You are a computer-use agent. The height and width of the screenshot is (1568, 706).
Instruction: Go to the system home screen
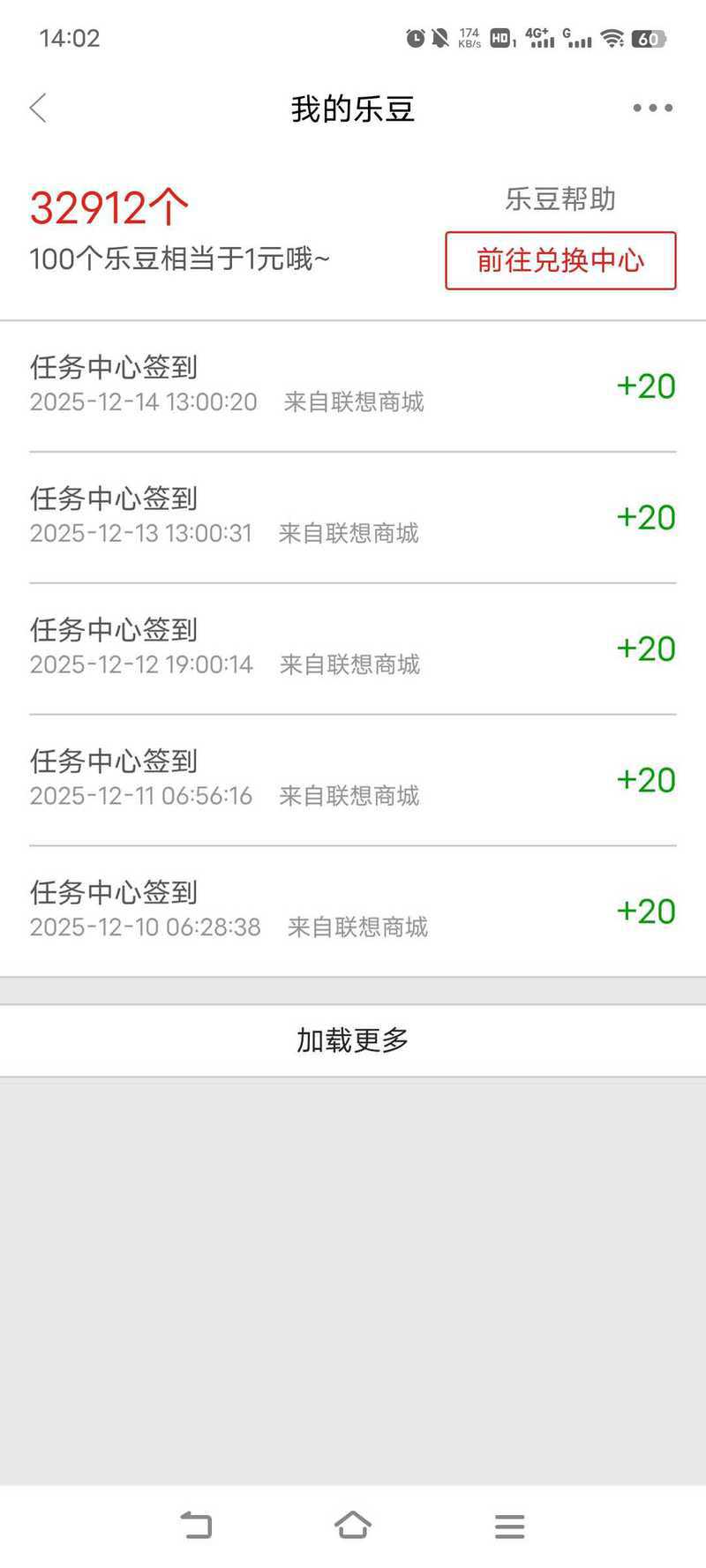(x=353, y=1525)
